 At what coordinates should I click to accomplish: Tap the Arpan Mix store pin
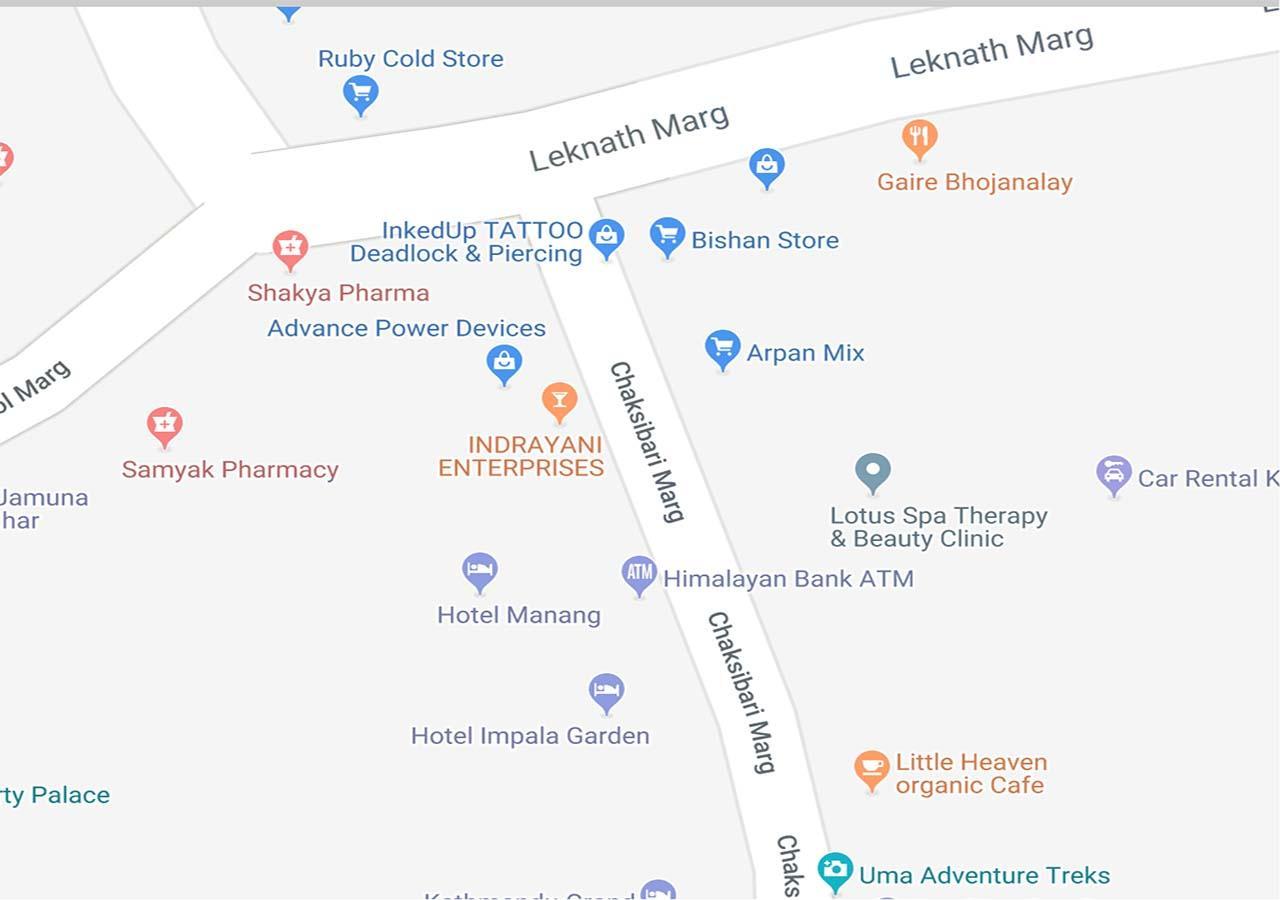[x=722, y=349]
